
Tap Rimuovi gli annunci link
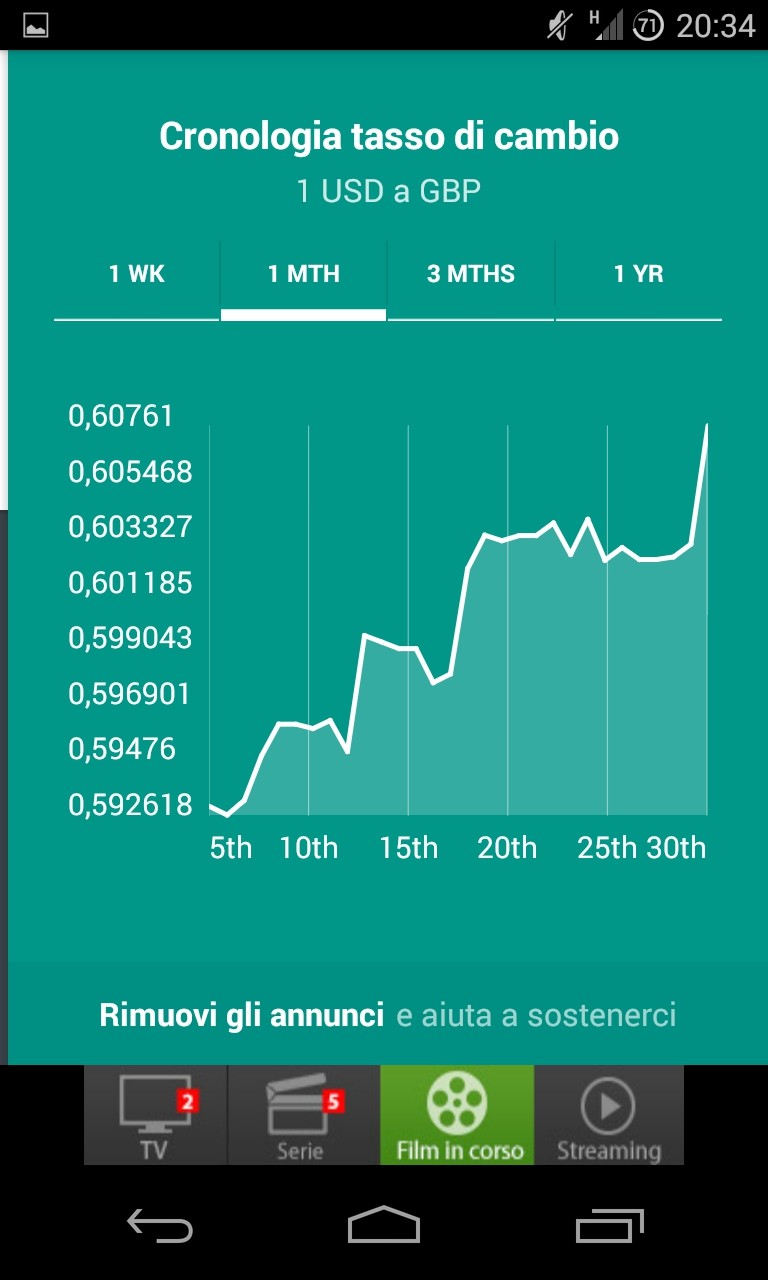pos(242,1015)
